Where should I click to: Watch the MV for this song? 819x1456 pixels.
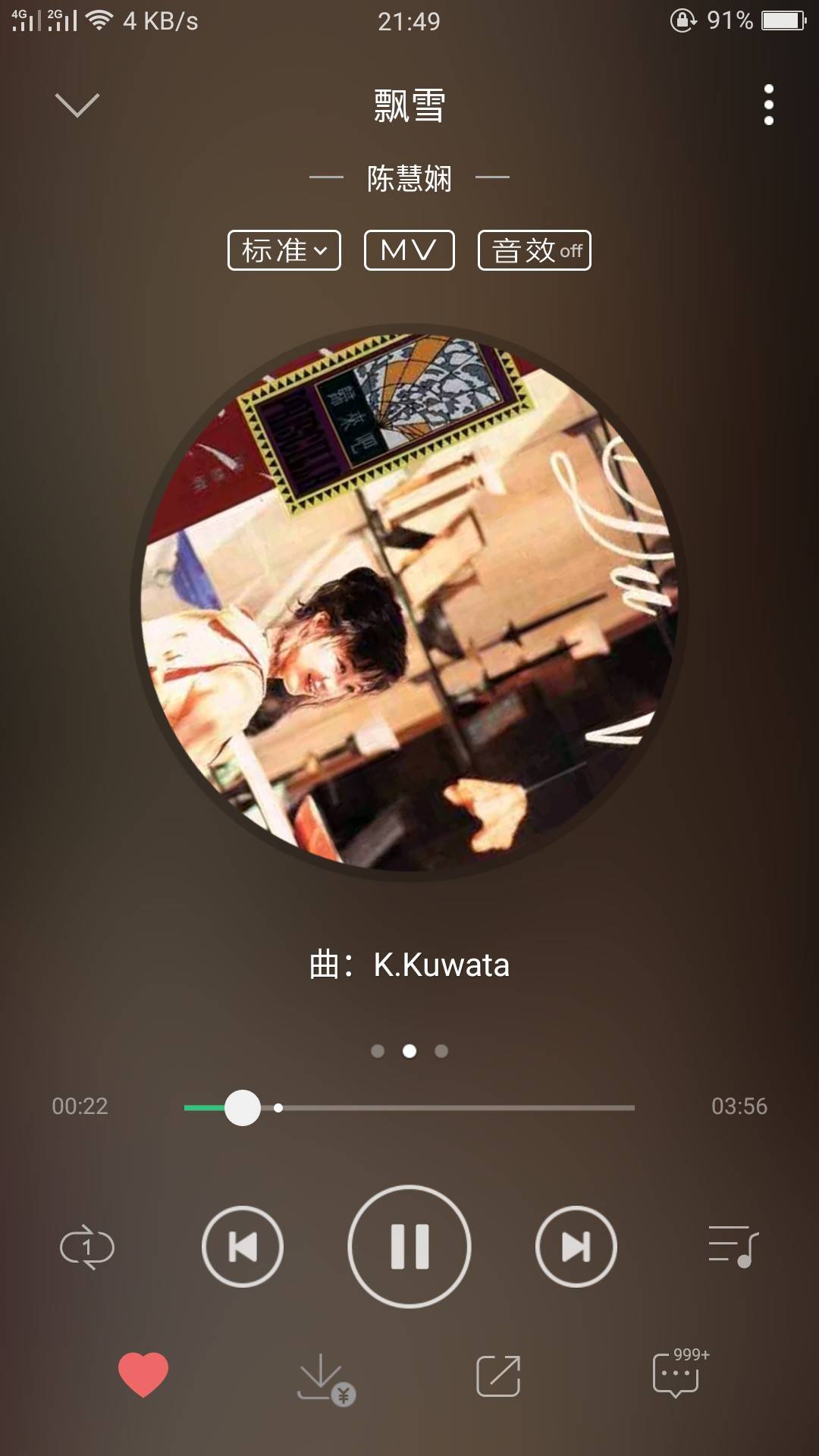coord(409,250)
